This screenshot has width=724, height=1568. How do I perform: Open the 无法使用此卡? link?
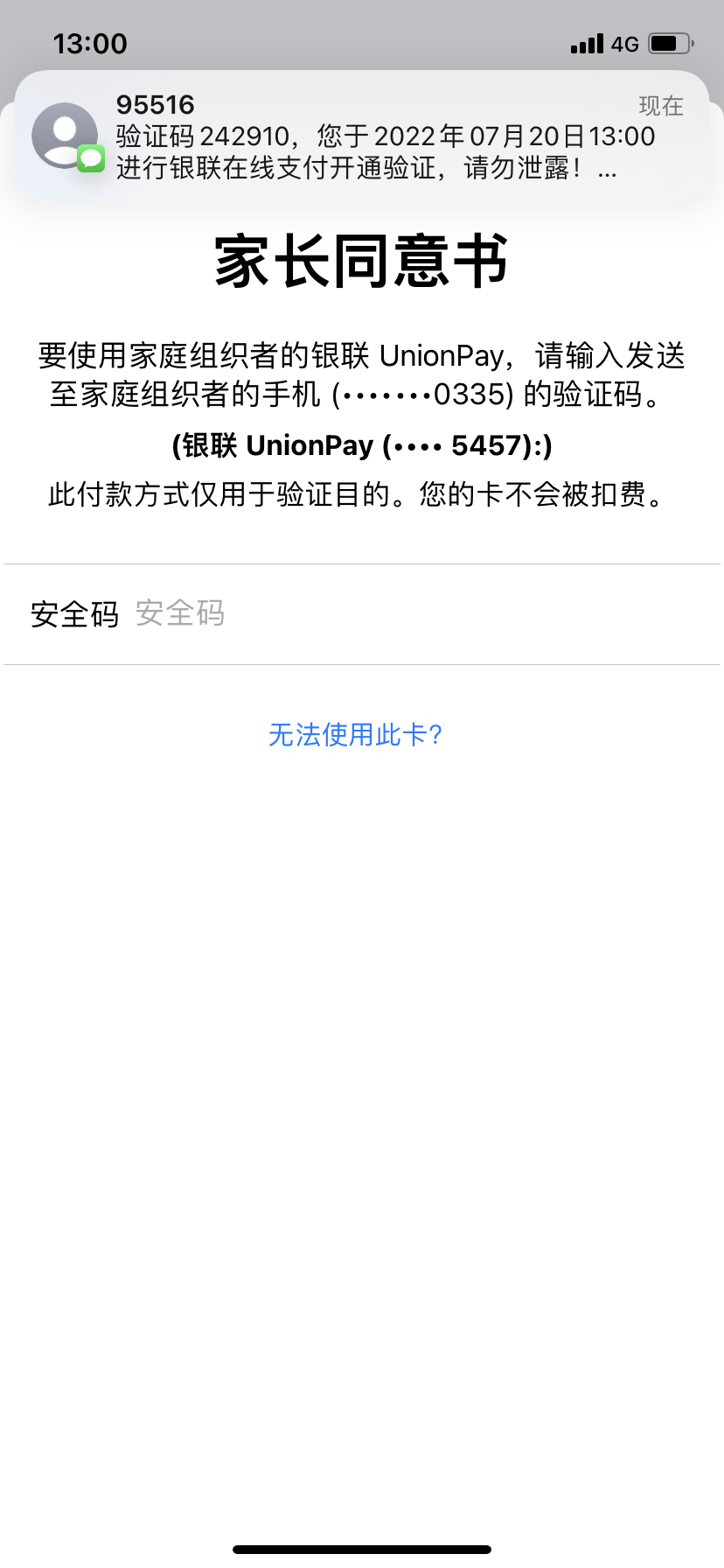click(x=356, y=734)
